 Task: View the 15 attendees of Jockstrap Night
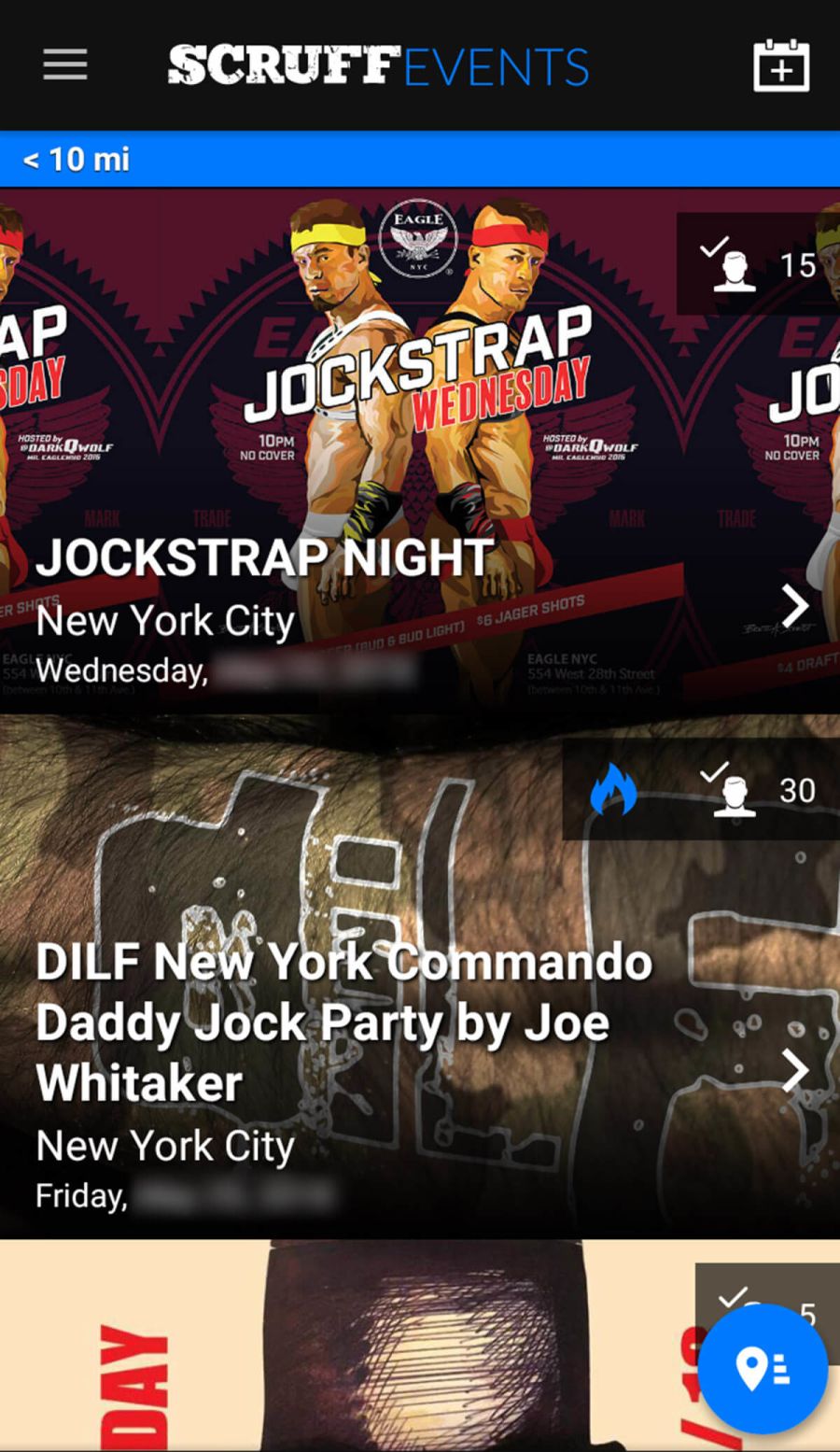click(x=758, y=264)
